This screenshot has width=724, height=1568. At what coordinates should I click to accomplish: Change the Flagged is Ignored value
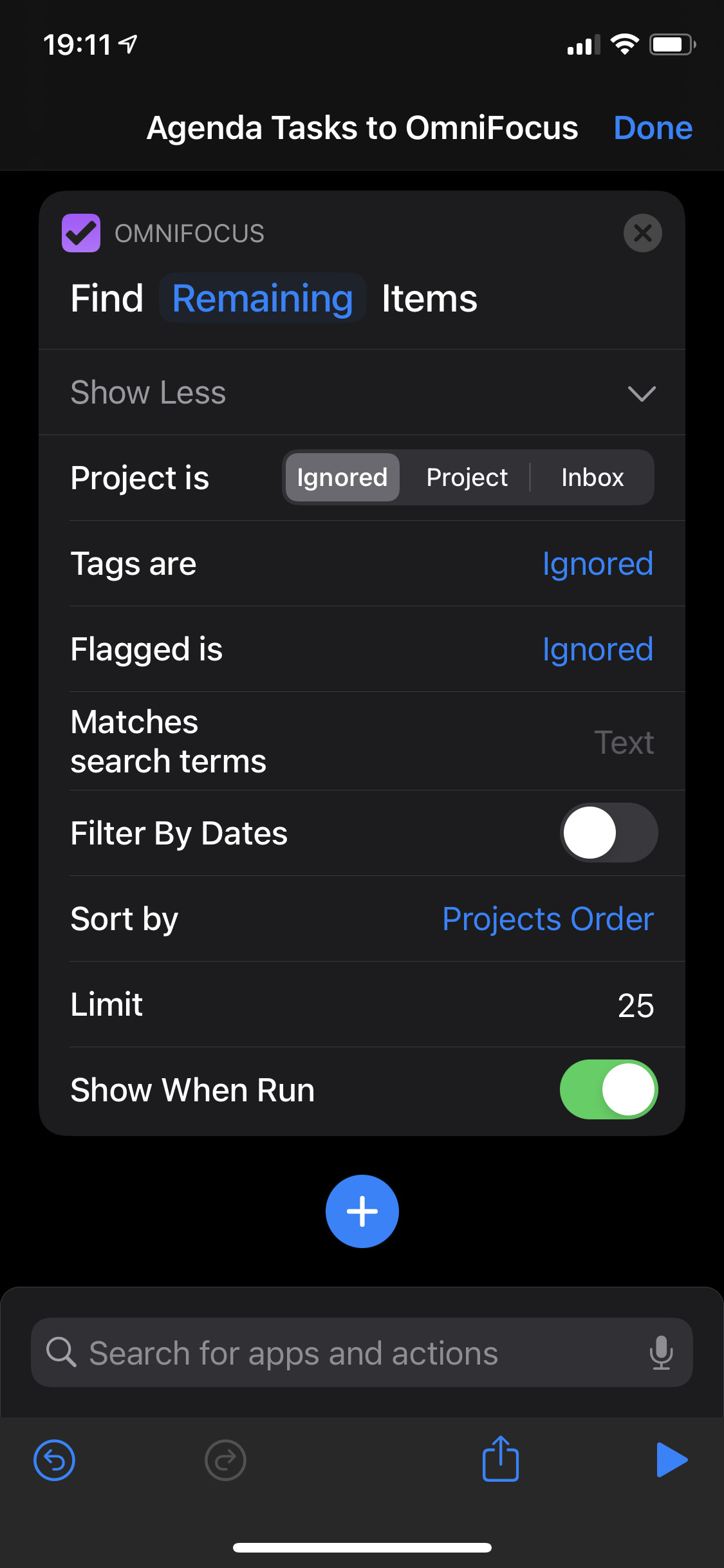click(598, 649)
